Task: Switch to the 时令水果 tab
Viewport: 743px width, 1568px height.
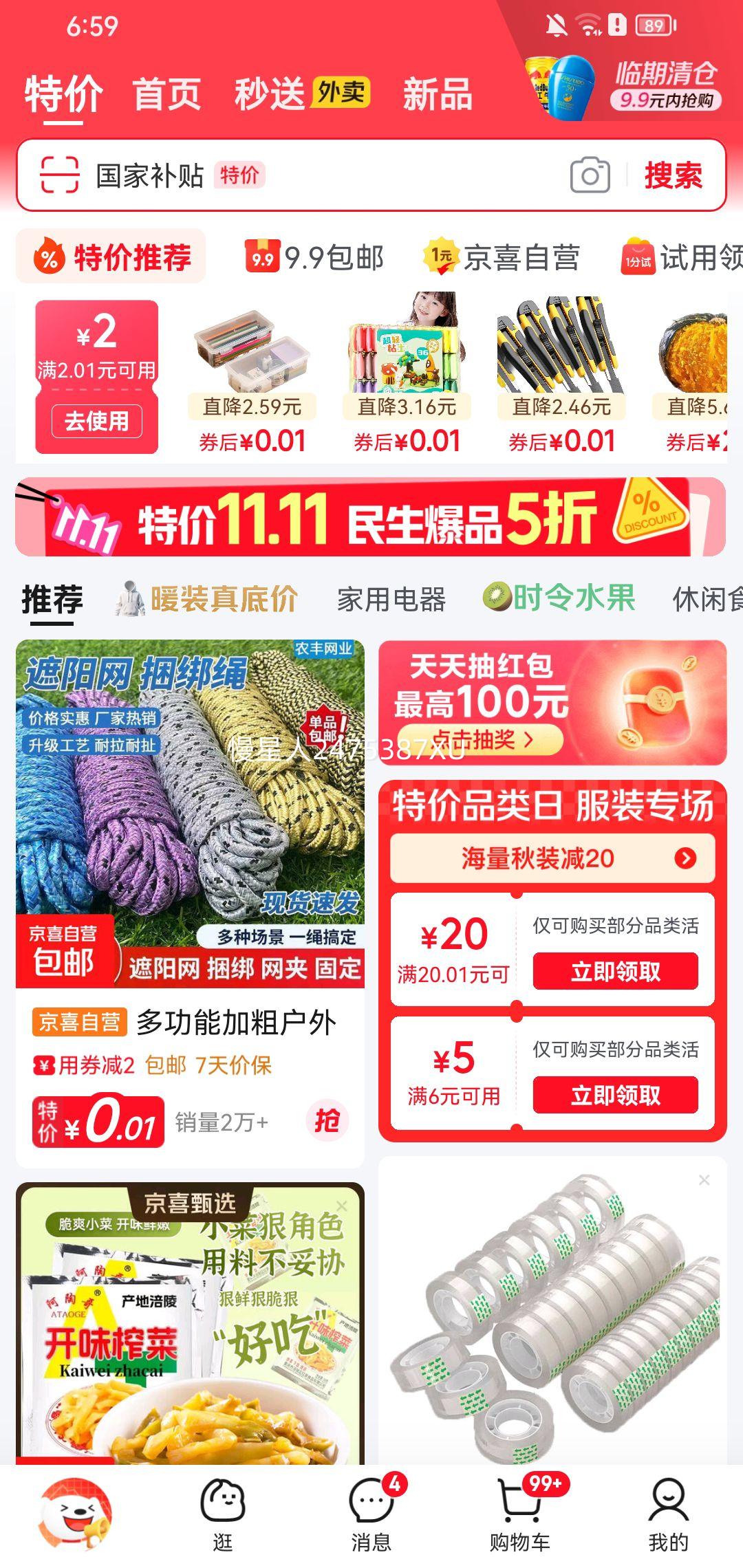Action: coord(559,598)
